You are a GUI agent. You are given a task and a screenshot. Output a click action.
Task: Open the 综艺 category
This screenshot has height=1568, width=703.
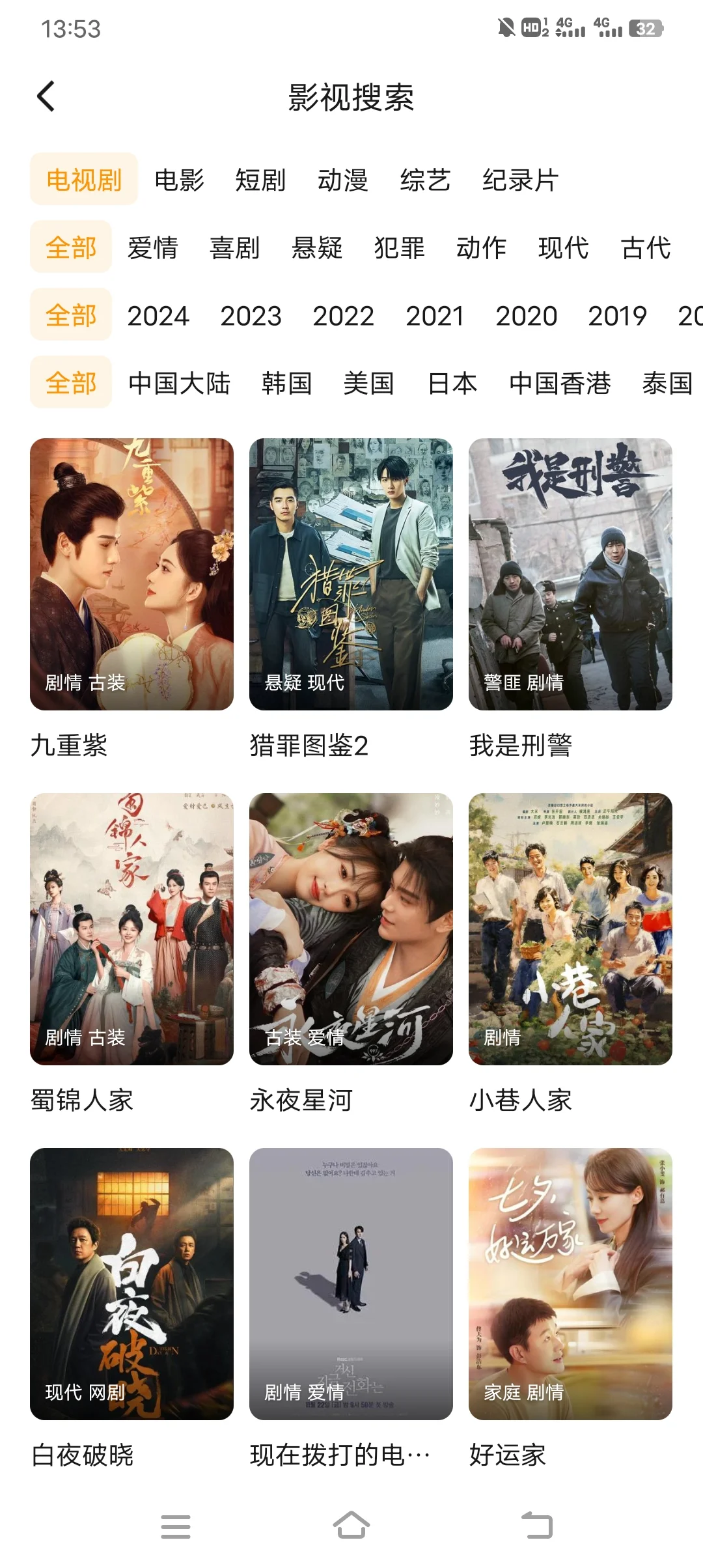click(425, 180)
